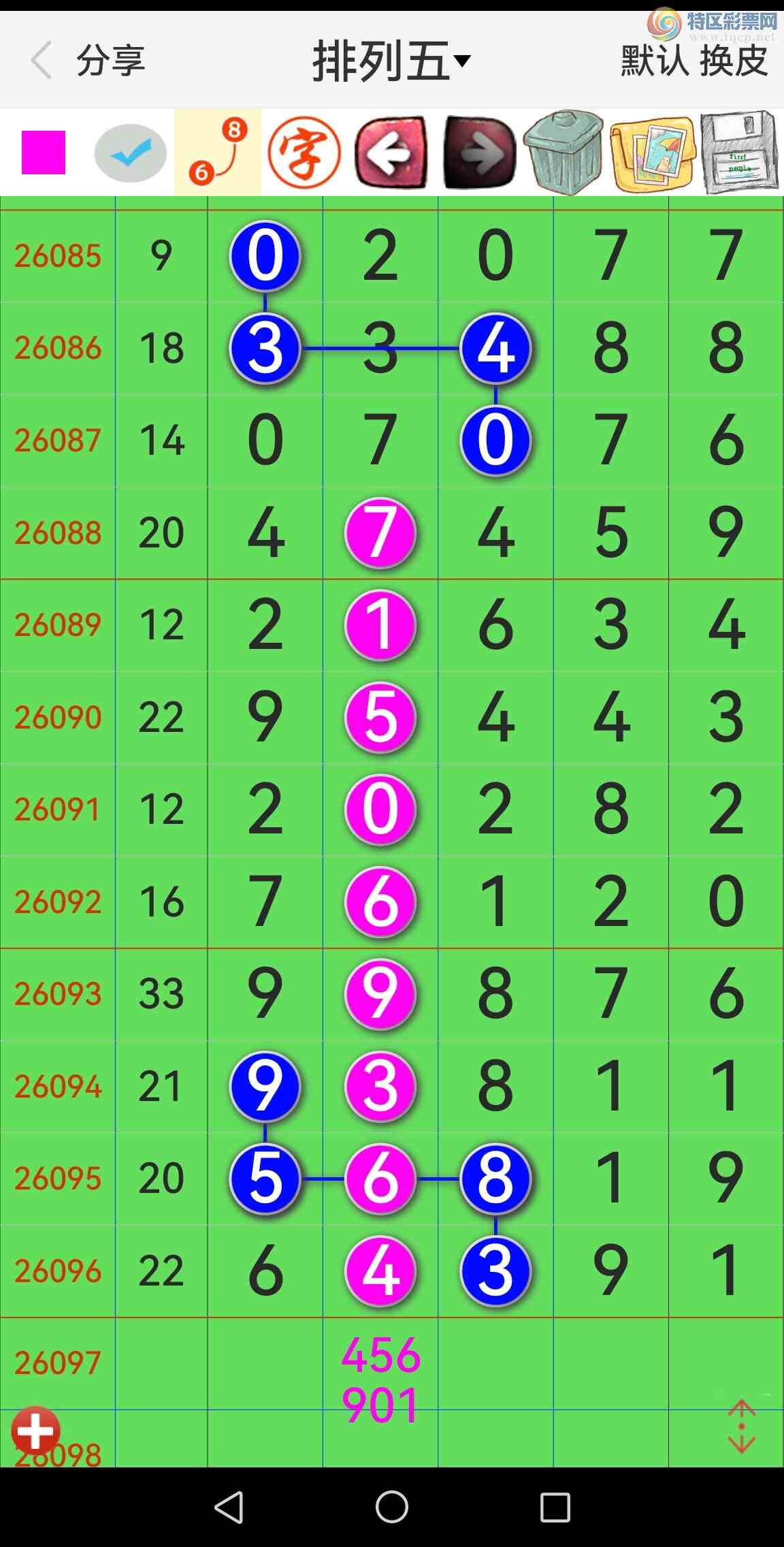Image resolution: width=784 pixels, height=1547 pixels.
Task: Toggle the magenta 7 in row 26088
Action: pyautogui.click(x=380, y=532)
